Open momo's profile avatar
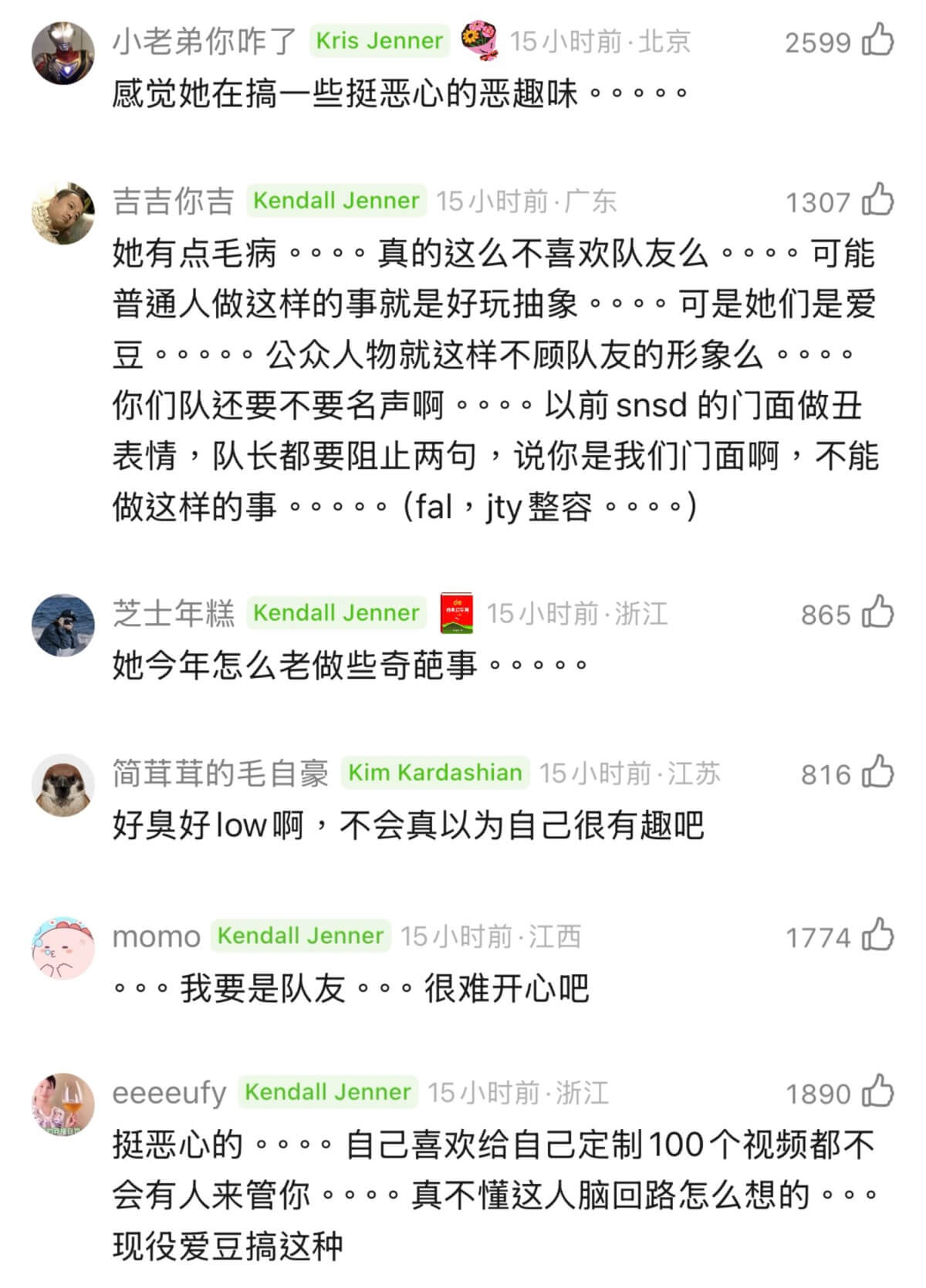This screenshot has width=926, height=1288. click(63, 948)
